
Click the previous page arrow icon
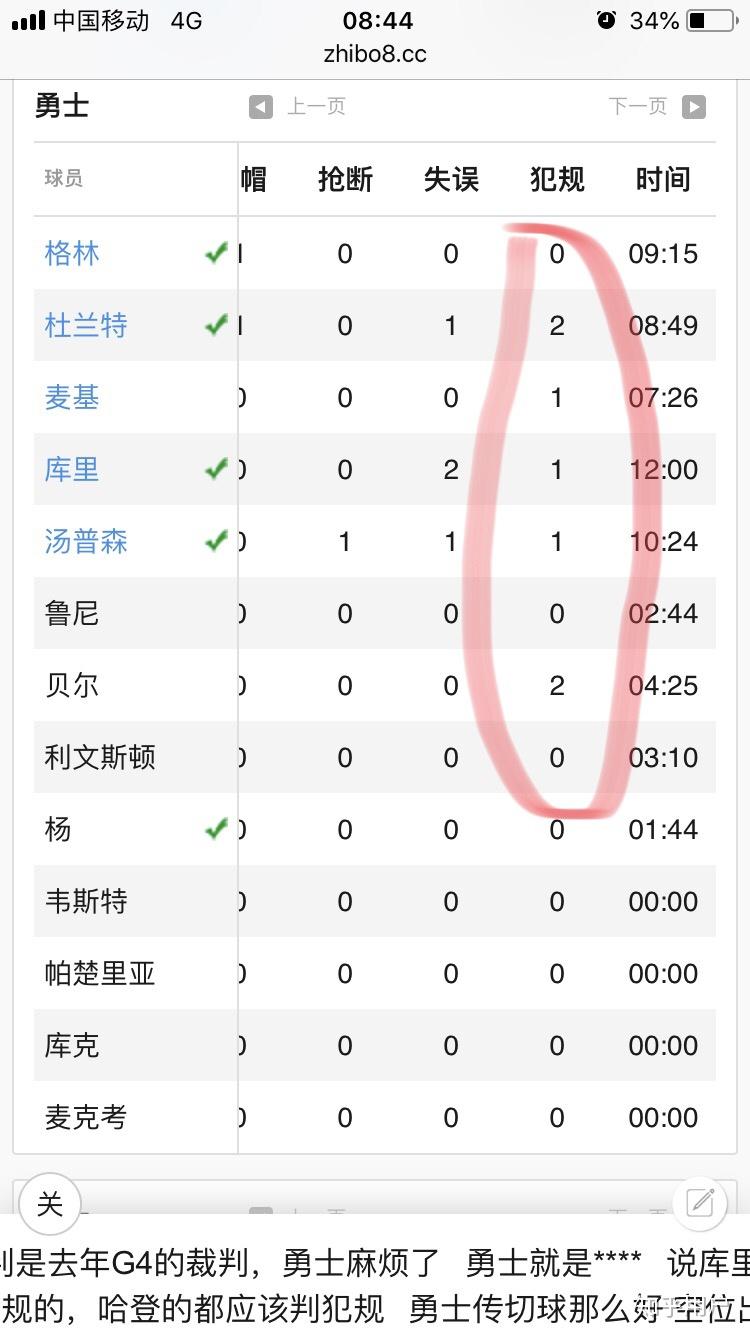tap(261, 106)
